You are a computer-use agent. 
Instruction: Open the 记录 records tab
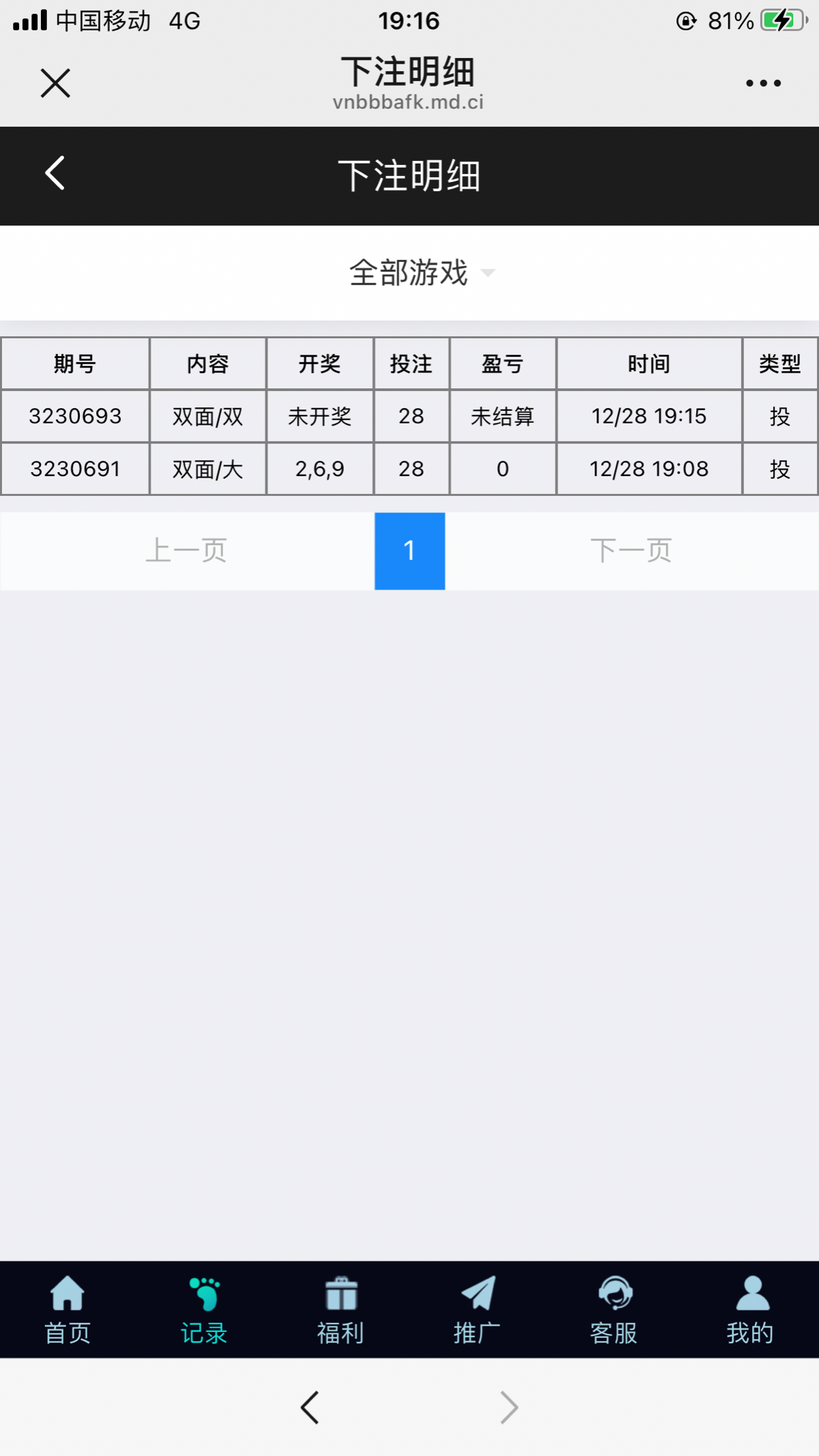pos(204,1310)
